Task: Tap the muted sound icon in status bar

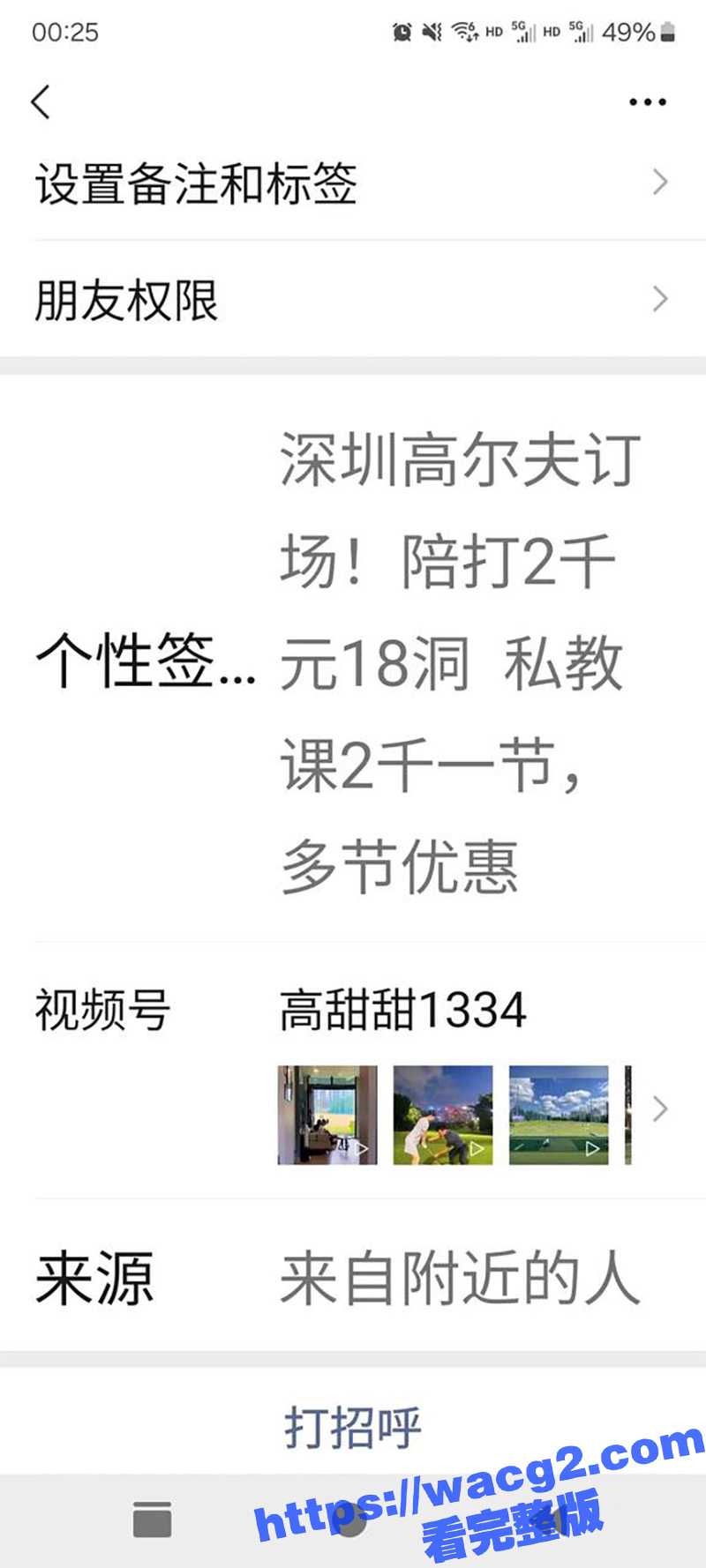Action: point(432,31)
